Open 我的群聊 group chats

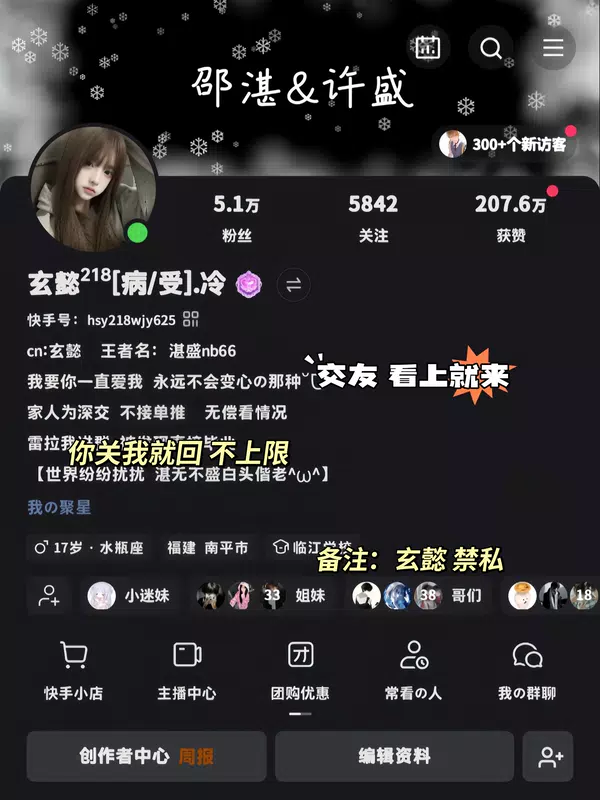click(x=527, y=671)
